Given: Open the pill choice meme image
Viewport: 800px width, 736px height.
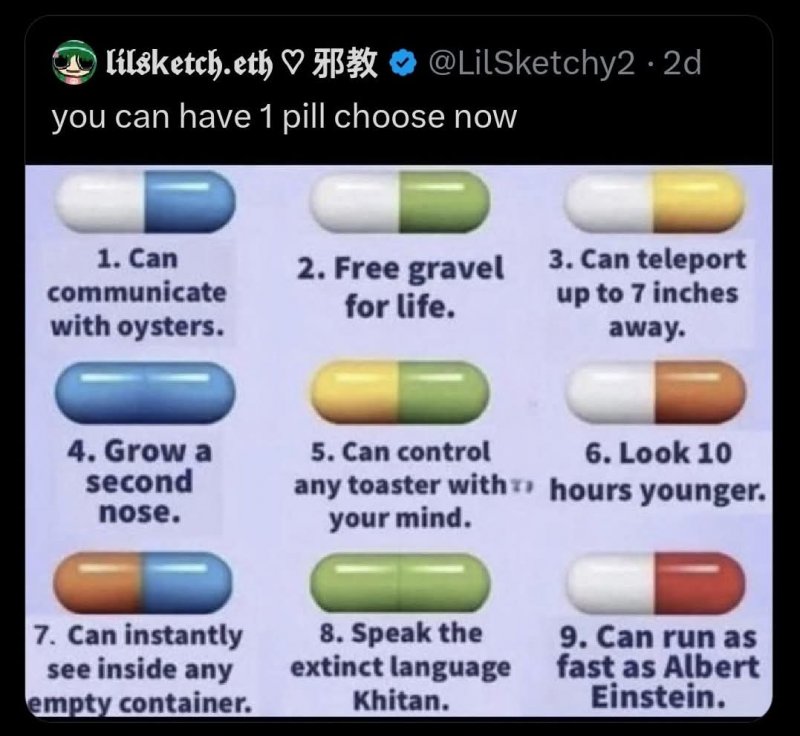Looking at the screenshot, I should click(400, 440).
